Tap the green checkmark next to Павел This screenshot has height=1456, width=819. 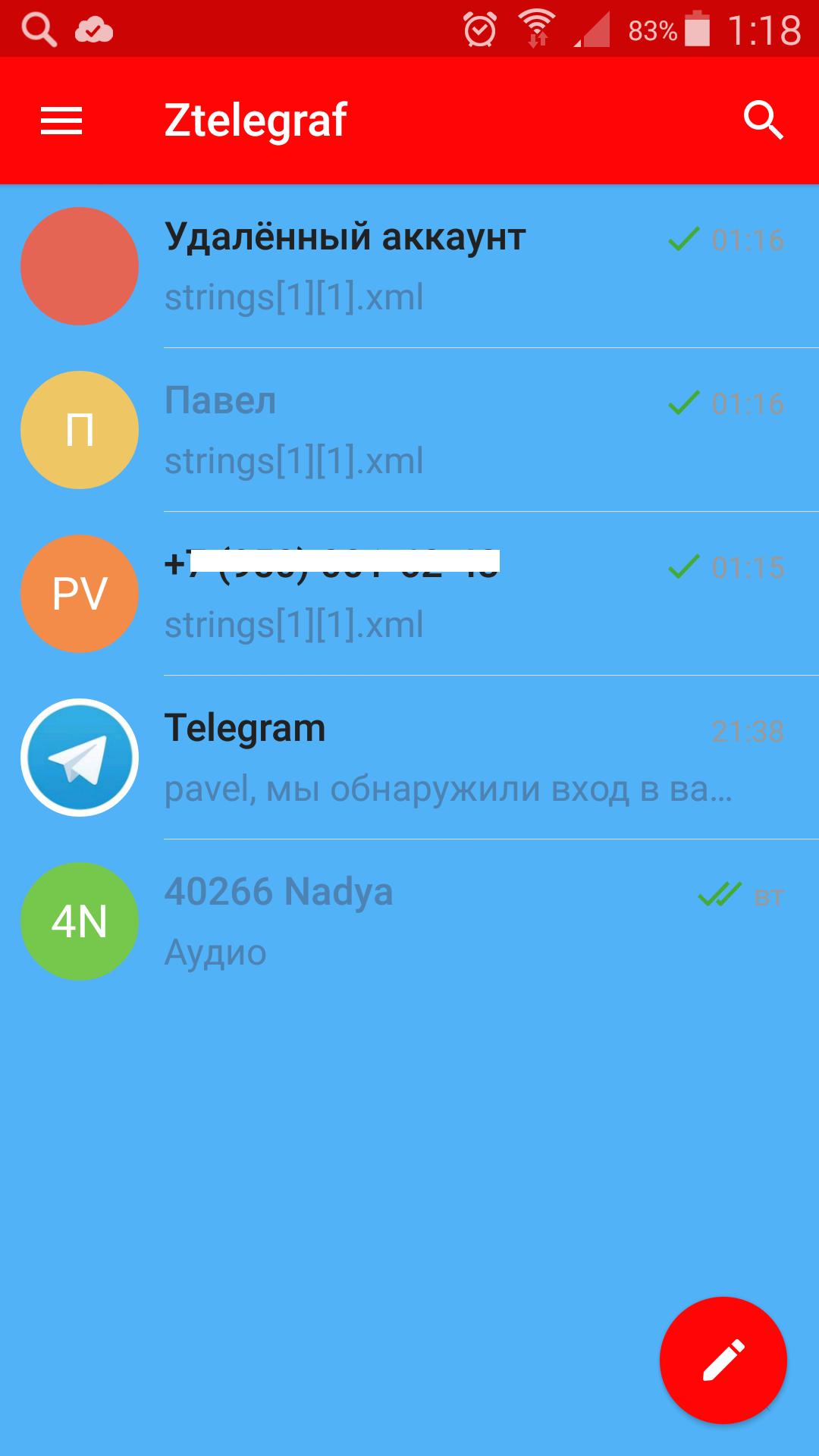coord(683,402)
